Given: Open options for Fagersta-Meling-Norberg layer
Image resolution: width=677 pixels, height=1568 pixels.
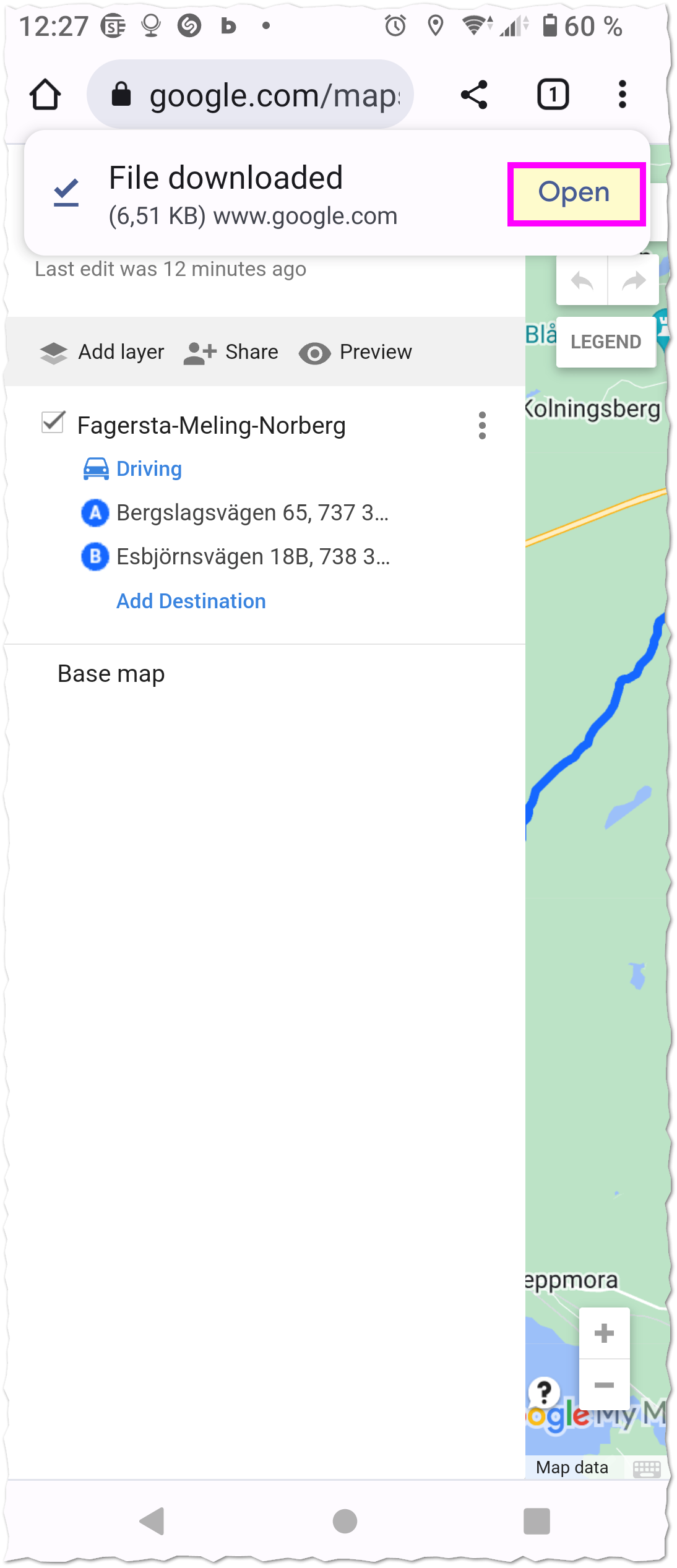Looking at the screenshot, I should pos(482,426).
